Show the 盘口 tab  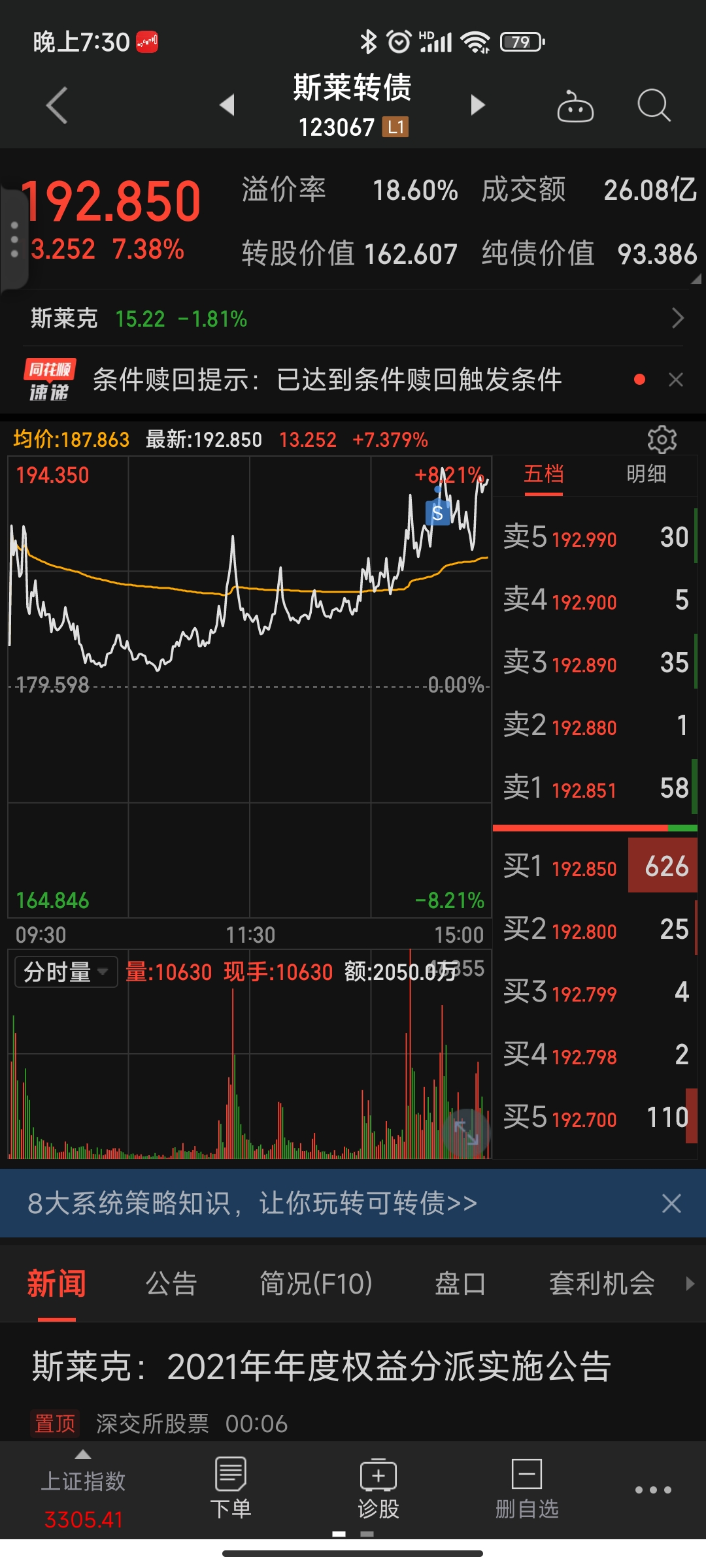click(x=460, y=1284)
